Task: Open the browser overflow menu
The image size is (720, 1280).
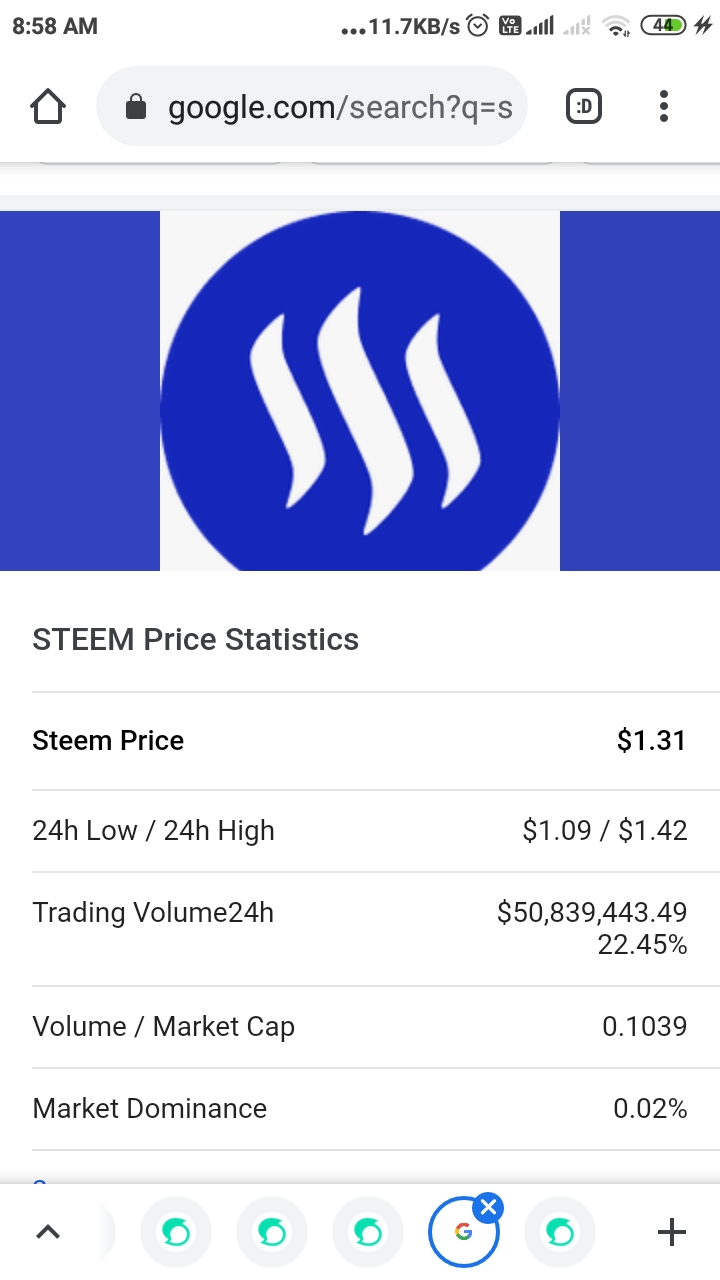Action: click(x=664, y=106)
